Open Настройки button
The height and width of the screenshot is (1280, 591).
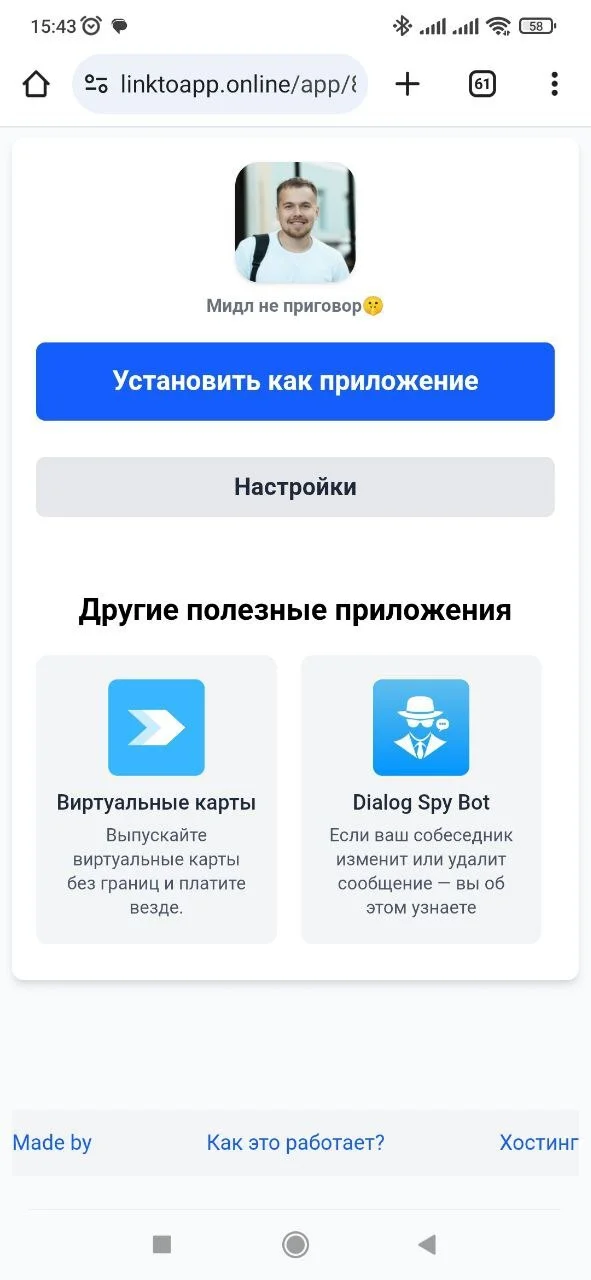(x=295, y=487)
